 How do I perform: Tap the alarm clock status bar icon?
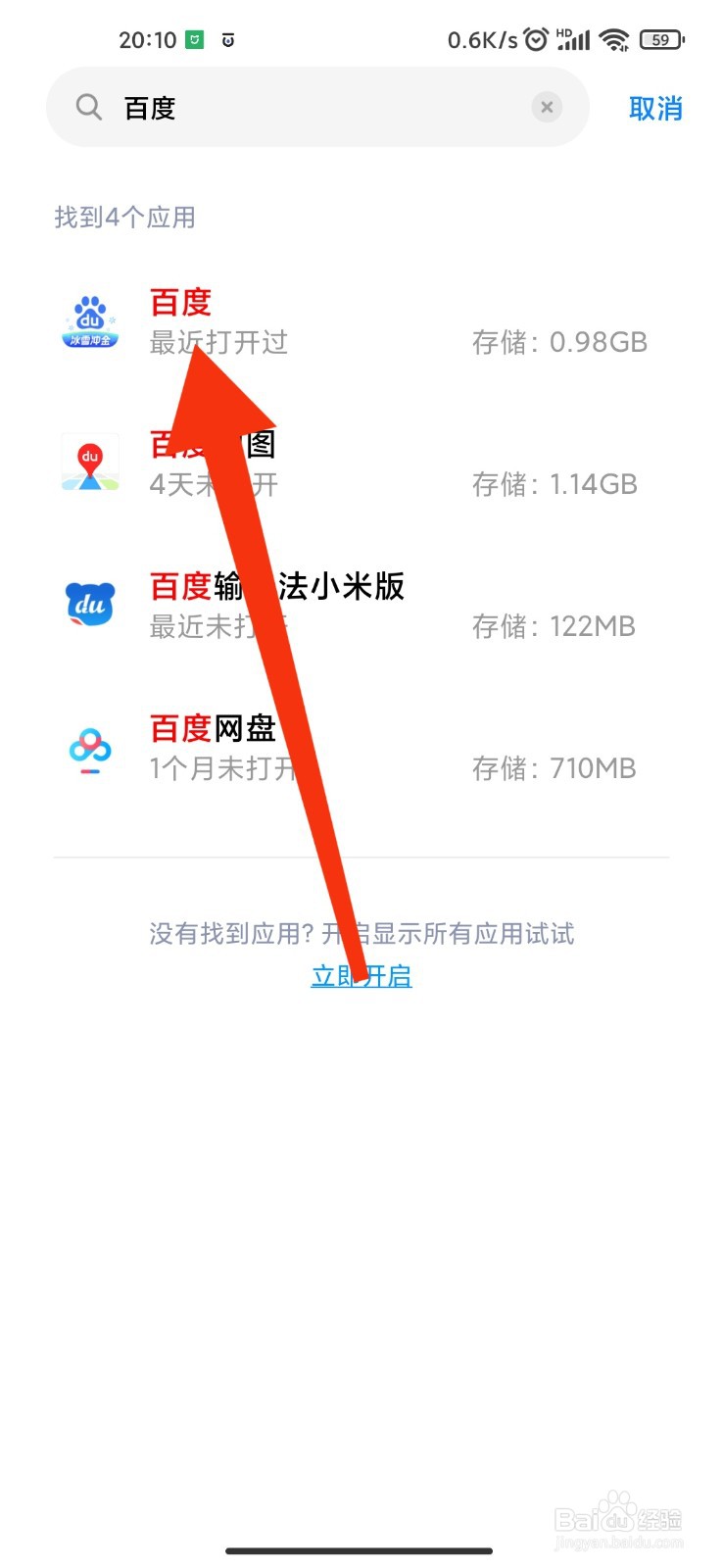[535, 39]
